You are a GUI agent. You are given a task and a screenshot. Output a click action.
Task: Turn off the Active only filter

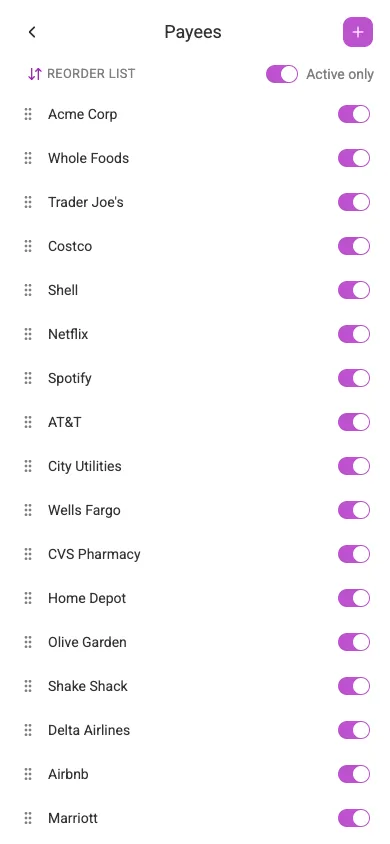coord(281,74)
